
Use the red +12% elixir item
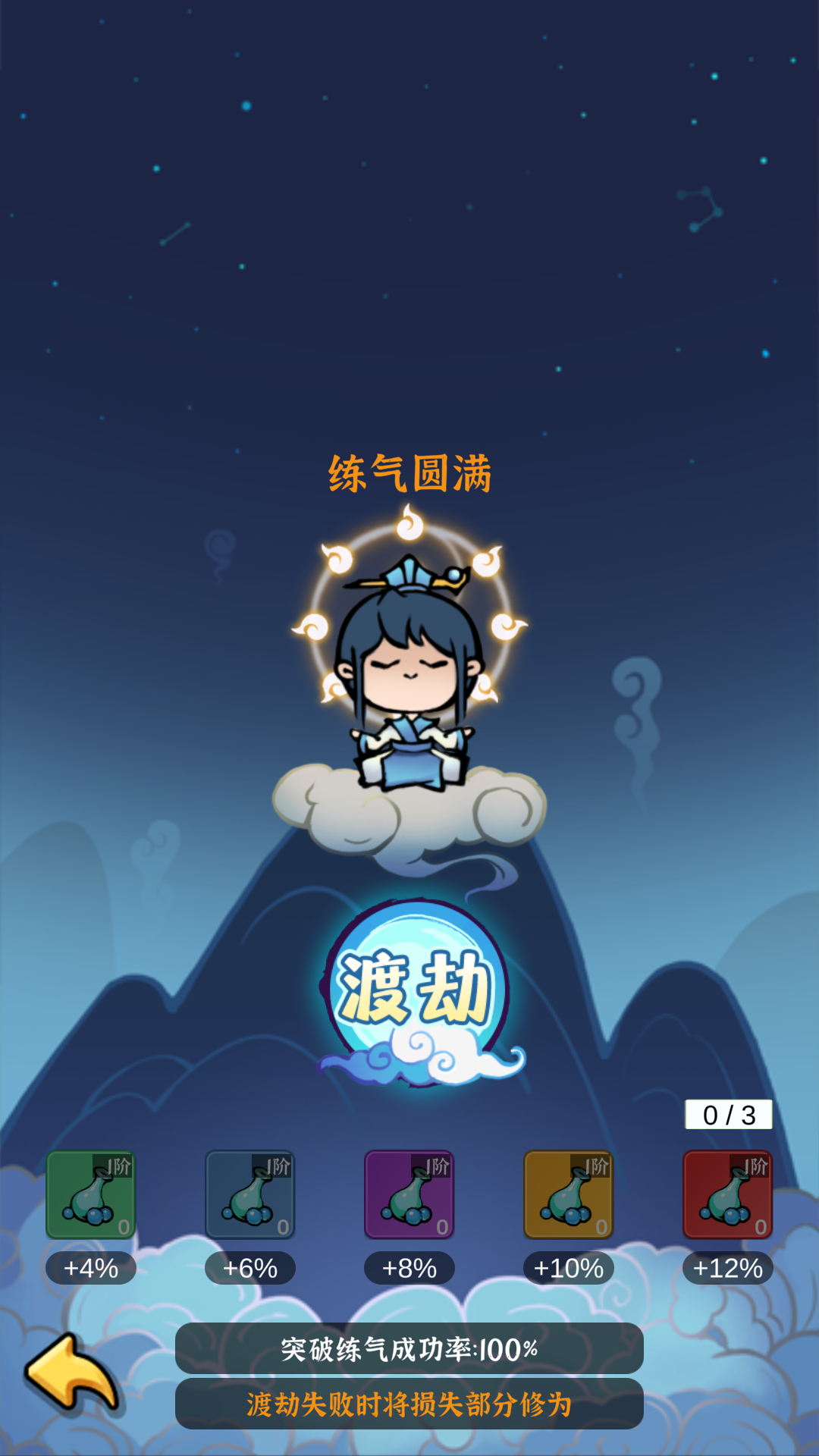[728, 1194]
